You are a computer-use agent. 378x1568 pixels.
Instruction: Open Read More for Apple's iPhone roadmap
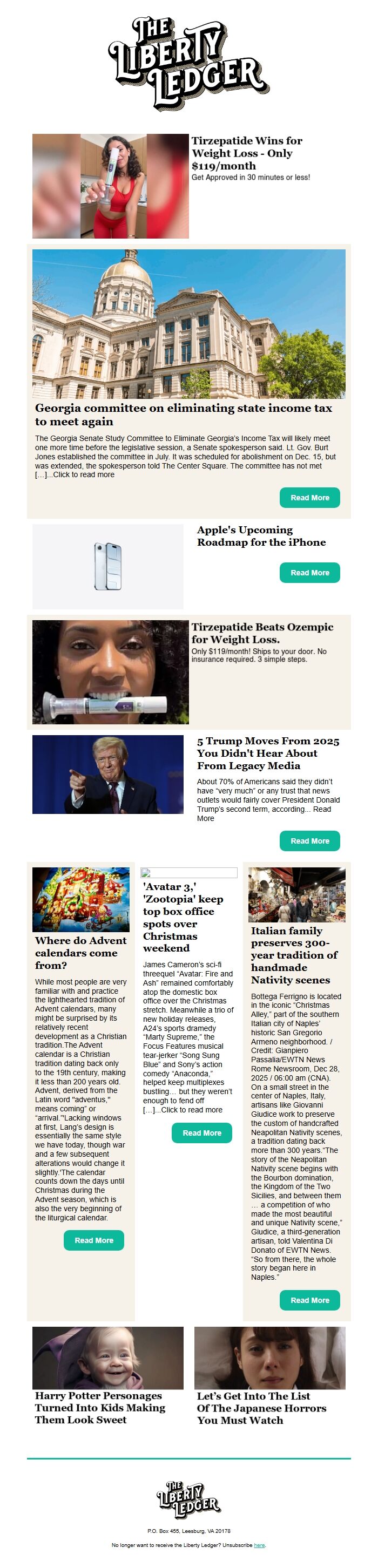pos(309,572)
